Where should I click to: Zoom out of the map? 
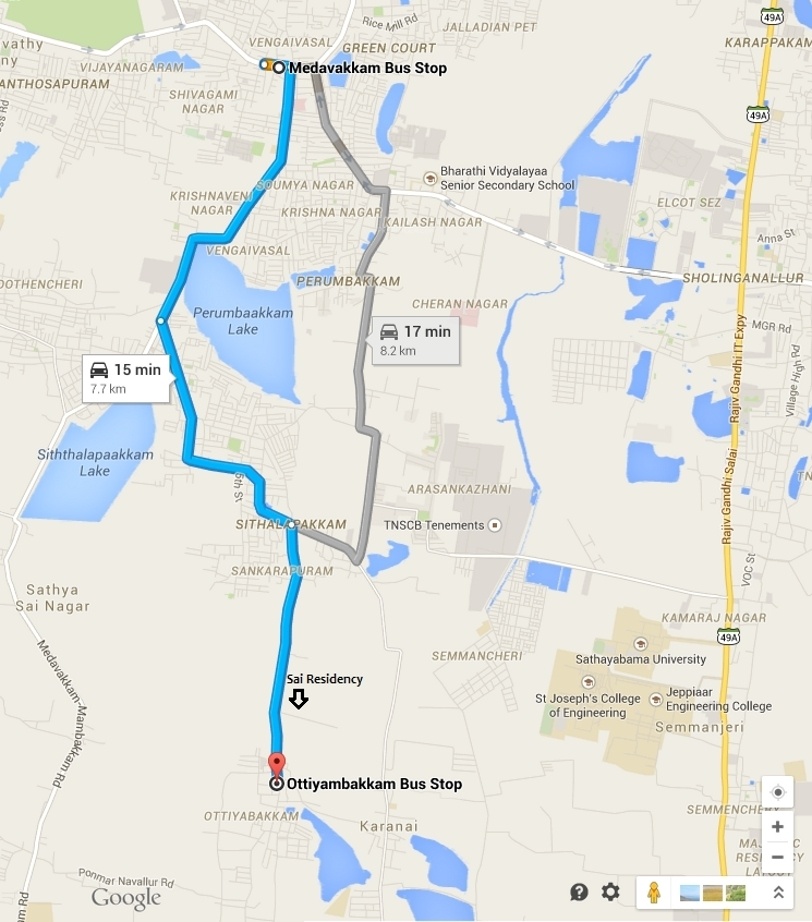tap(777, 857)
